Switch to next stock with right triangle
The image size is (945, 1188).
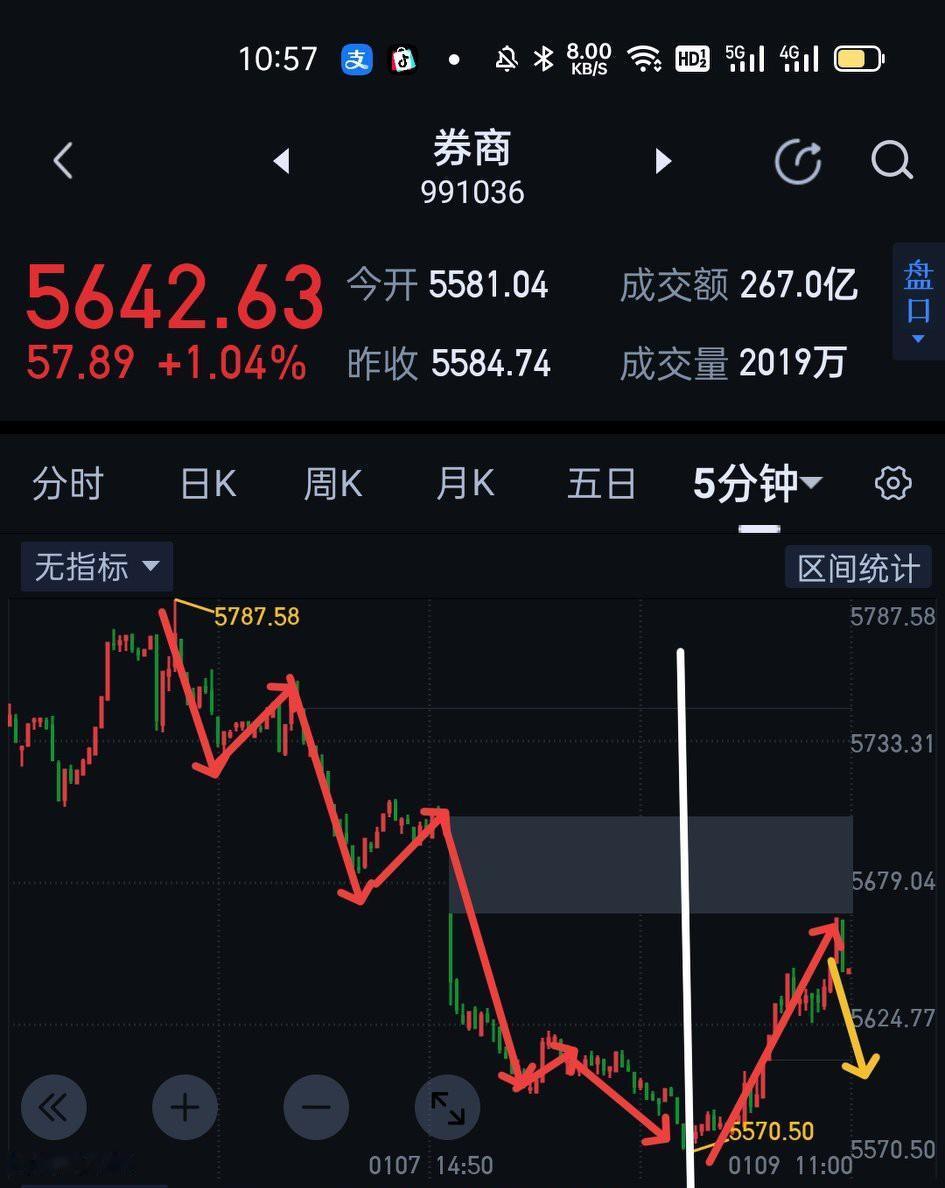(663, 161)
